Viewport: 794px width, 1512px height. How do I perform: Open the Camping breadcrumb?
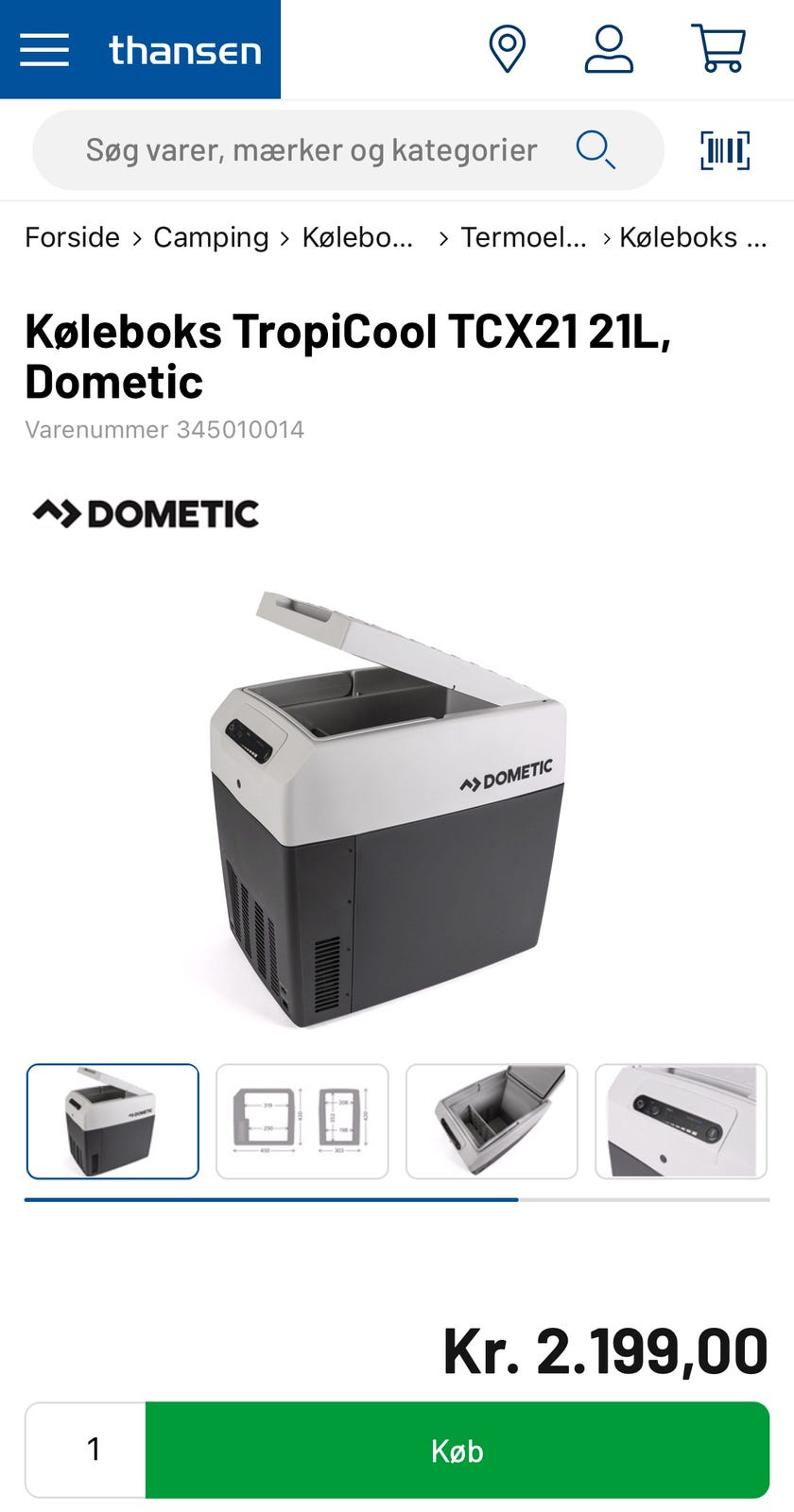point(211,237)
